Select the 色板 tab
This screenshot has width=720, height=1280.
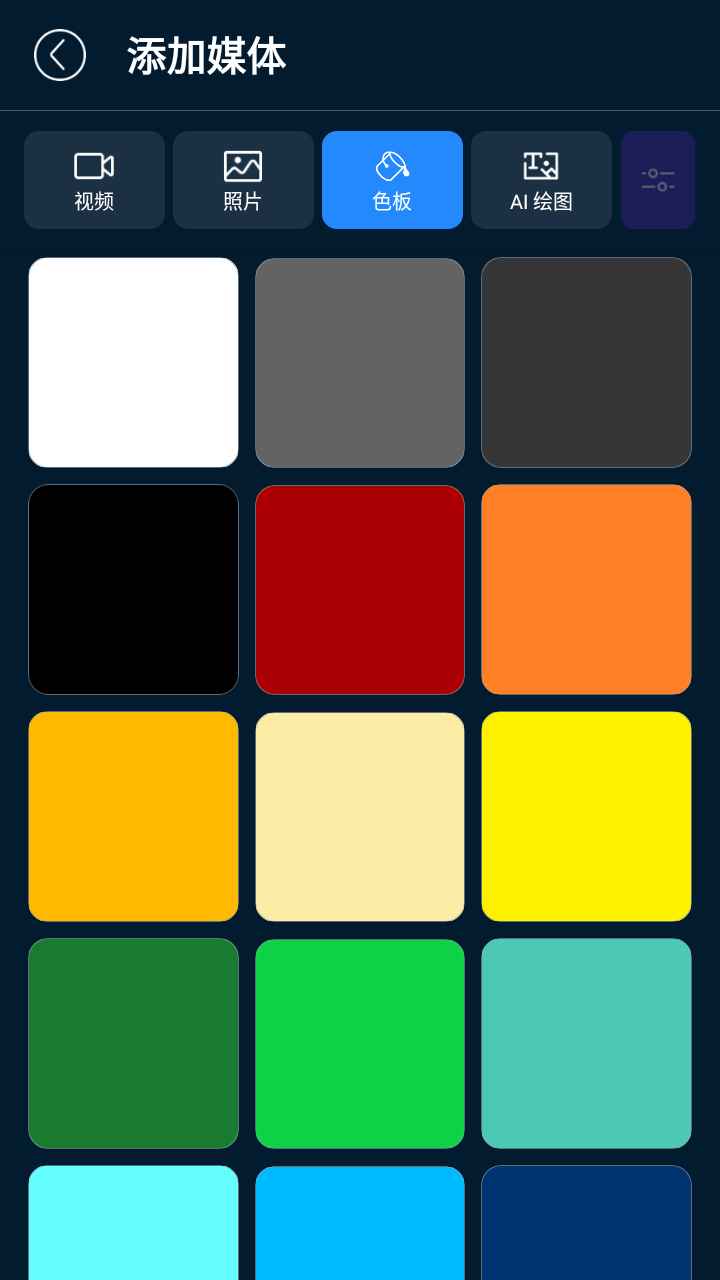pyautogui.click(x=392, y=180)
